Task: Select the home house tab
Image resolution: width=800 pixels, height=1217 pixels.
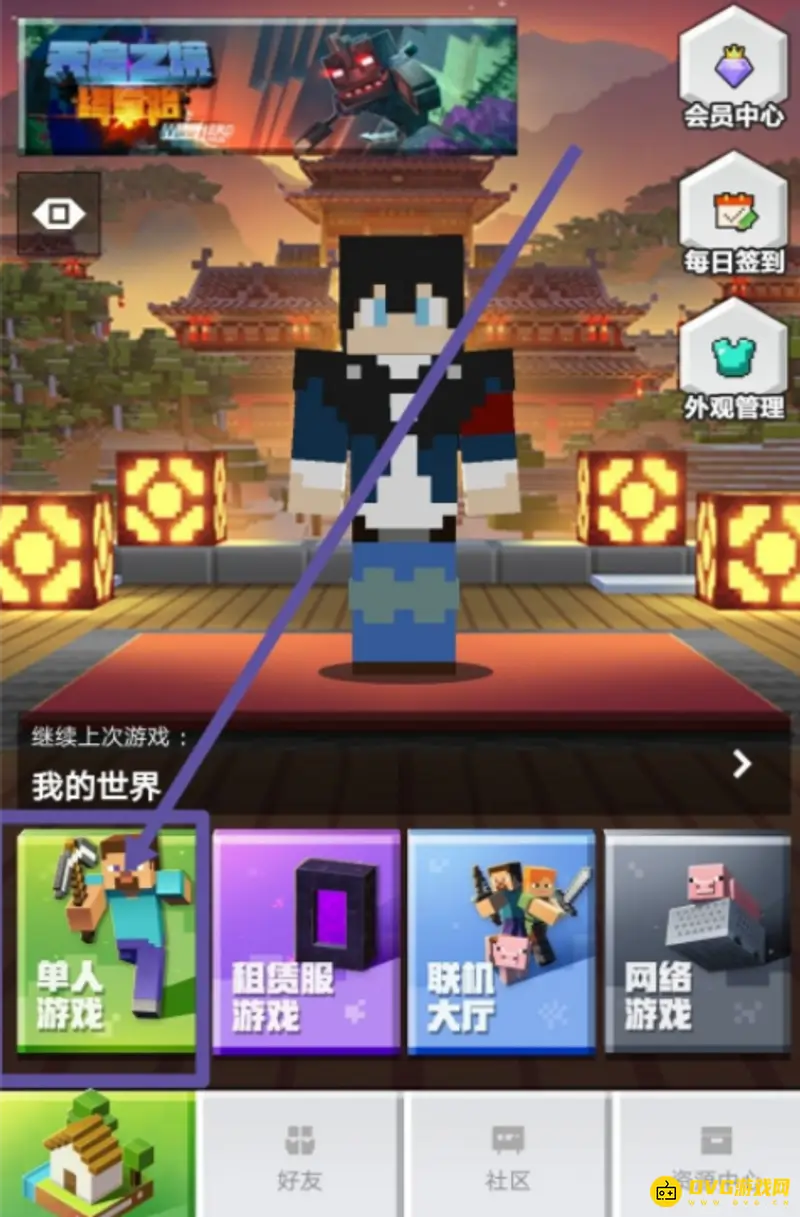Action: [x=97, y=1156]
